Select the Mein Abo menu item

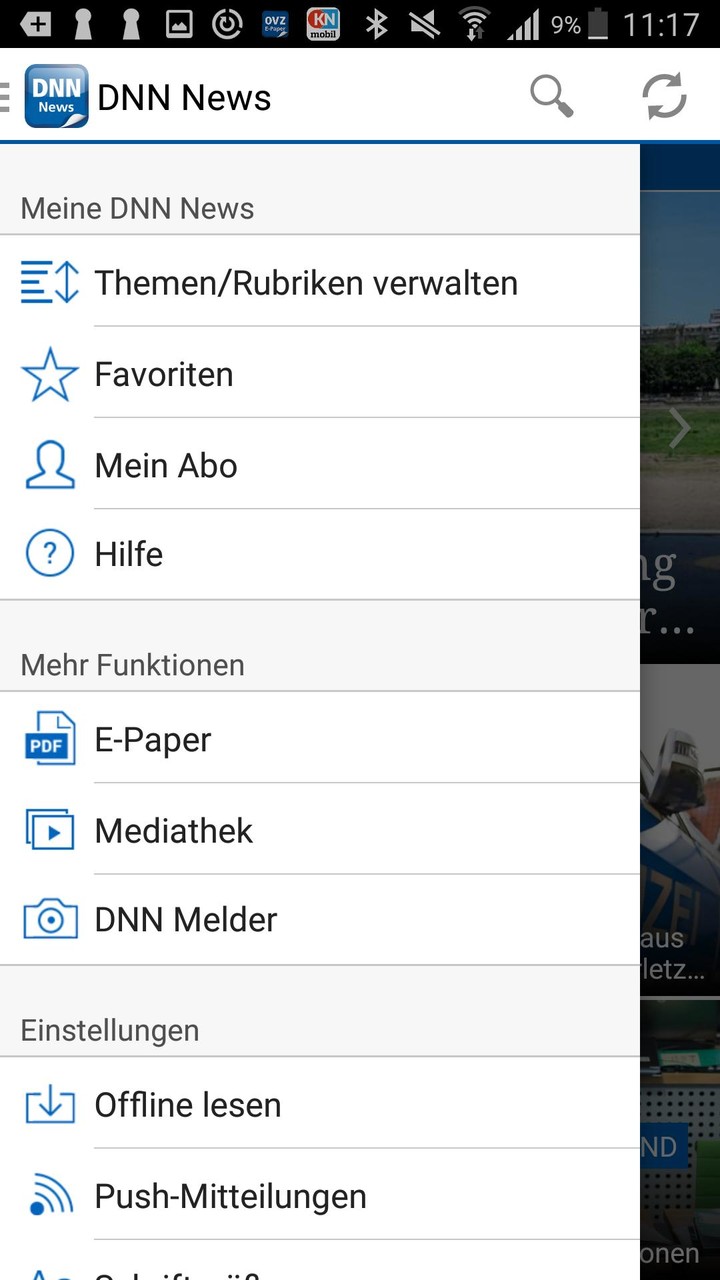tap(165, 464)
